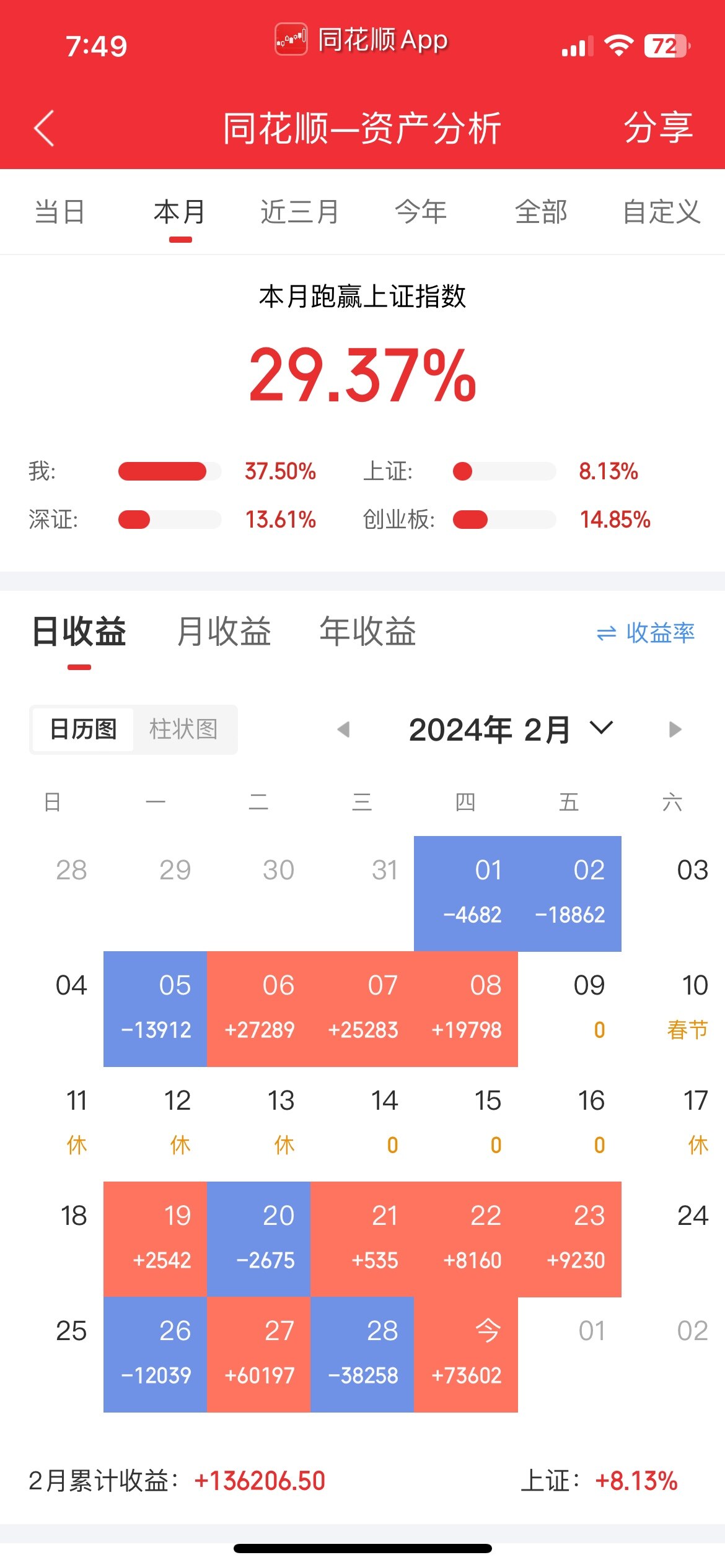Toggle display to 收益率
The image size is (725, 1568).
tap(645, 633)
